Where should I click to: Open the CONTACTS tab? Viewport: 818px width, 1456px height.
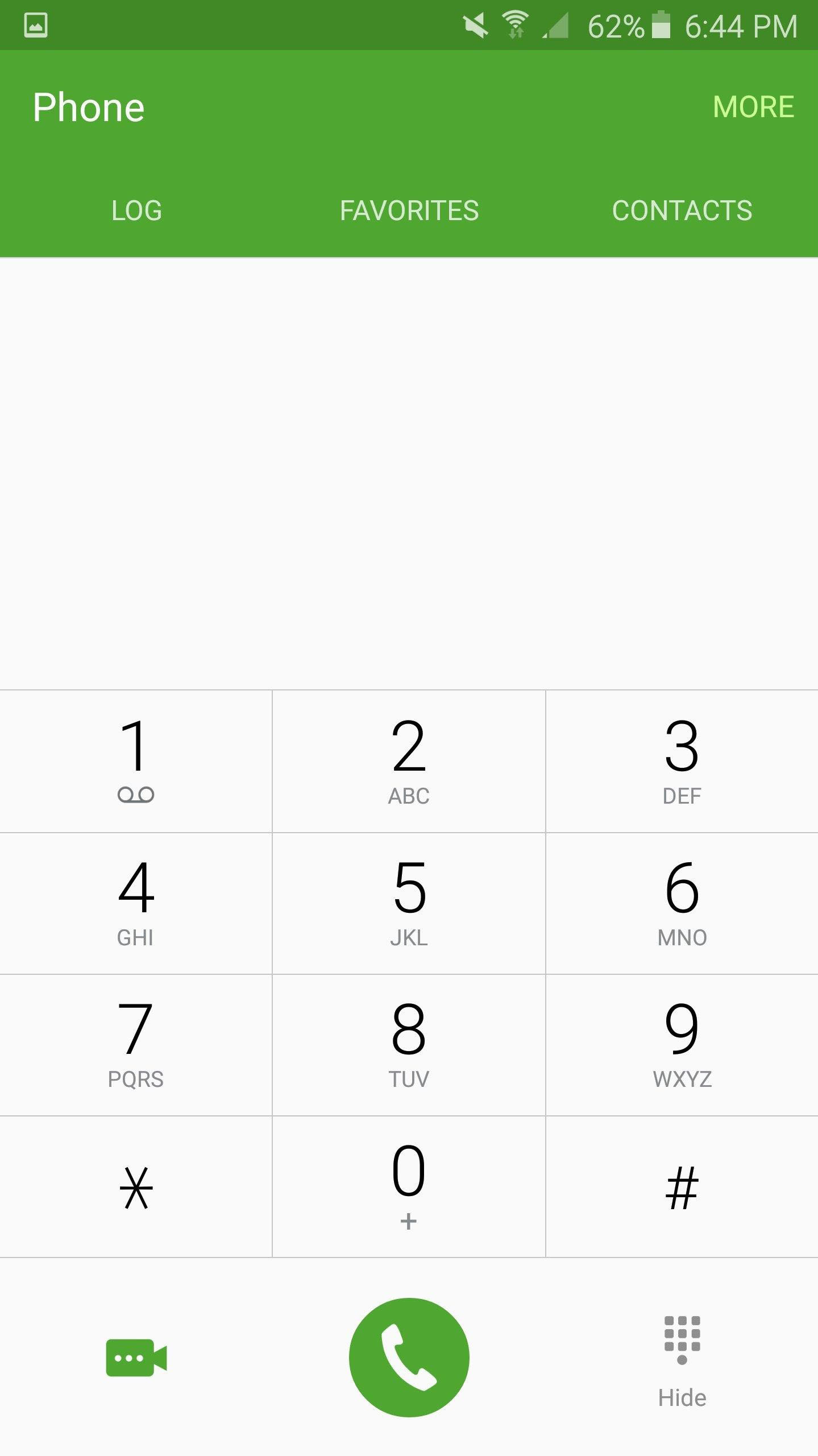pos(682,210)
